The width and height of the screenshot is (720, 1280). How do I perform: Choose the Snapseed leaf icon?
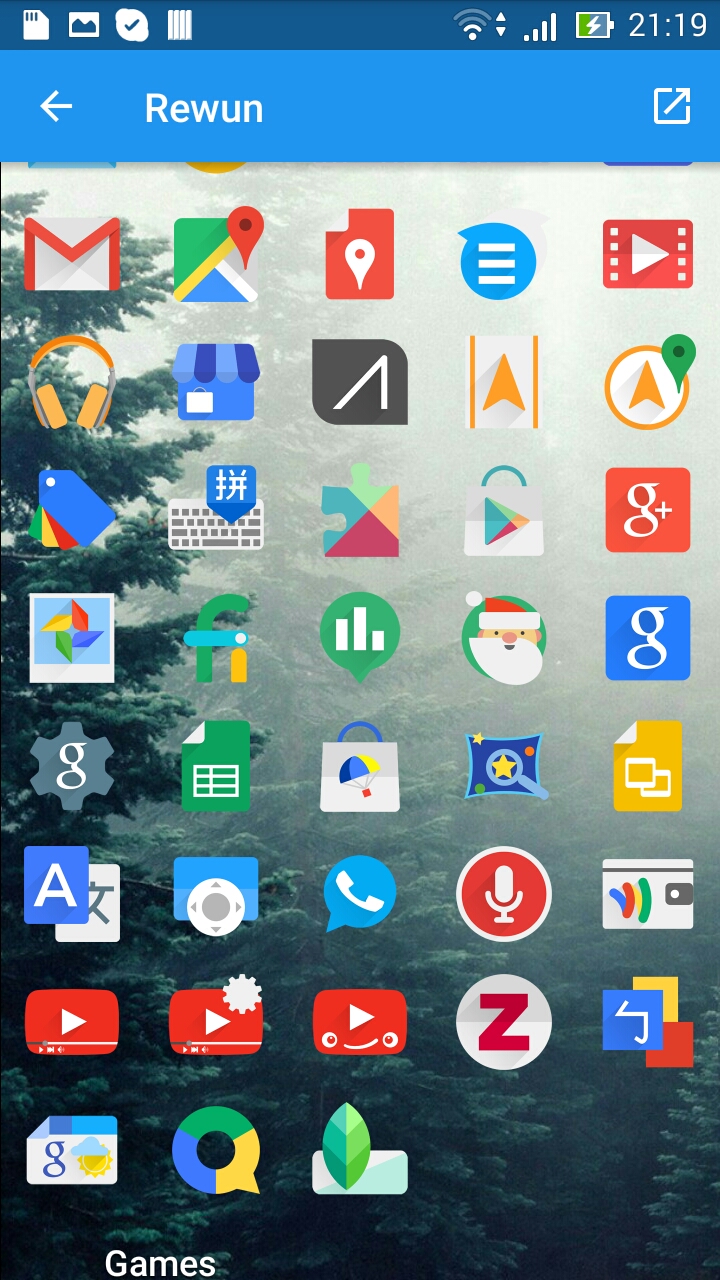coord(360,1149)
